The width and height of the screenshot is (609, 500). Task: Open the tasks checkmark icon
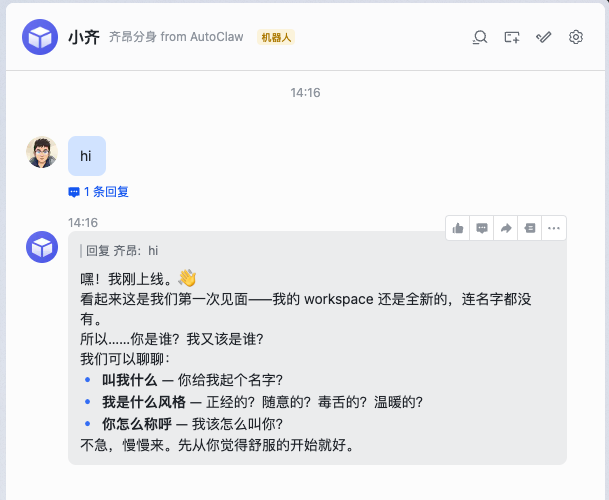point(544,37)
